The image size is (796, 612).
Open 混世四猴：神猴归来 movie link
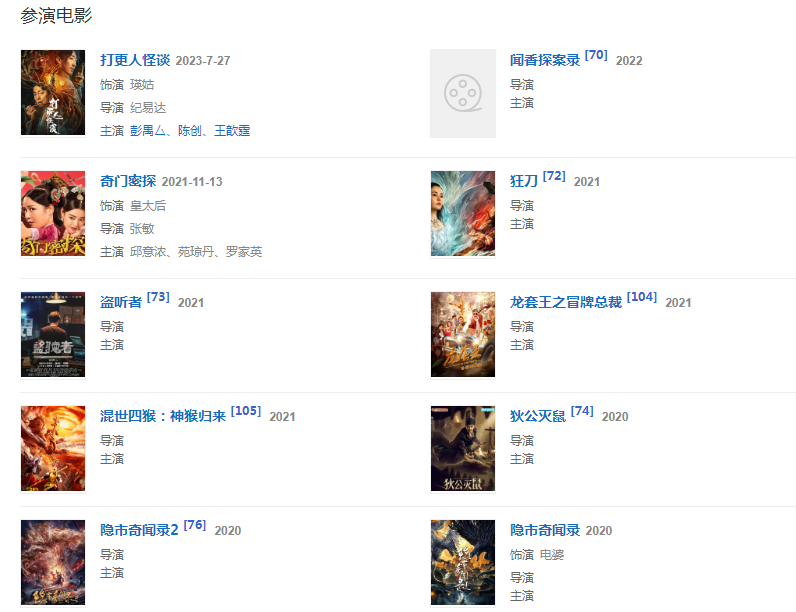pyautogui.click(x=163, y=416)
